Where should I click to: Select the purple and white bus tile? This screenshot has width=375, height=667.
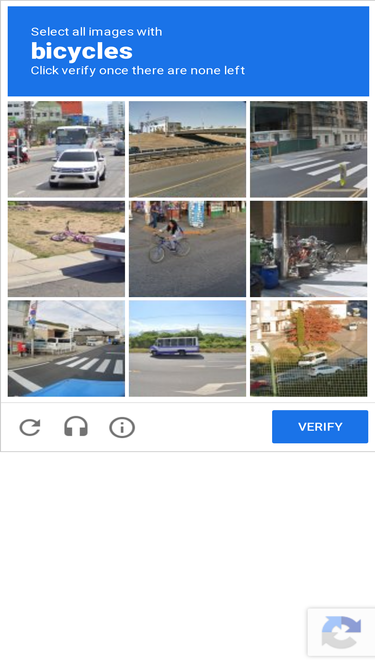pyautogui.click(x=188, y=349)
